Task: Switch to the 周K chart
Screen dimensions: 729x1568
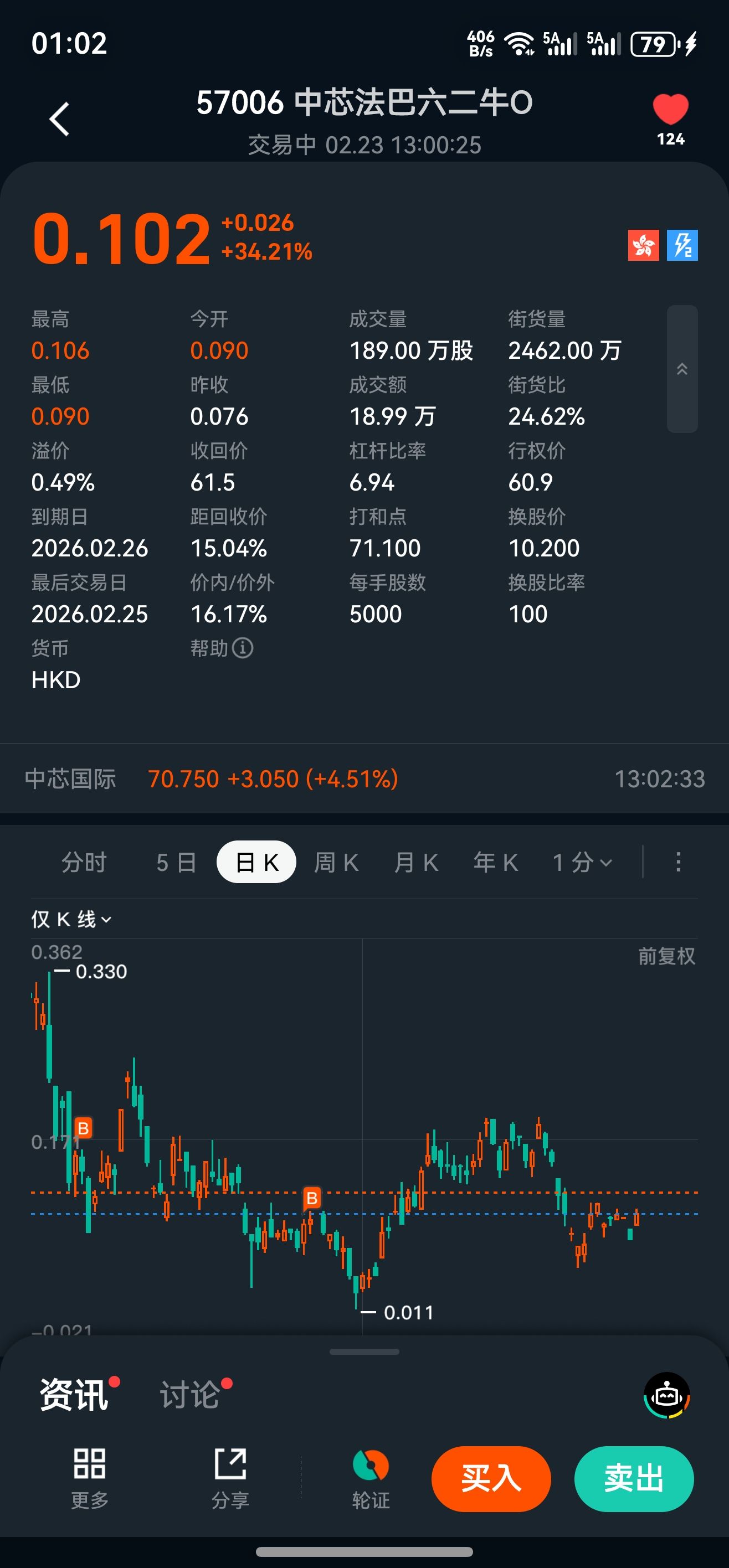Action: pos(336,862)
